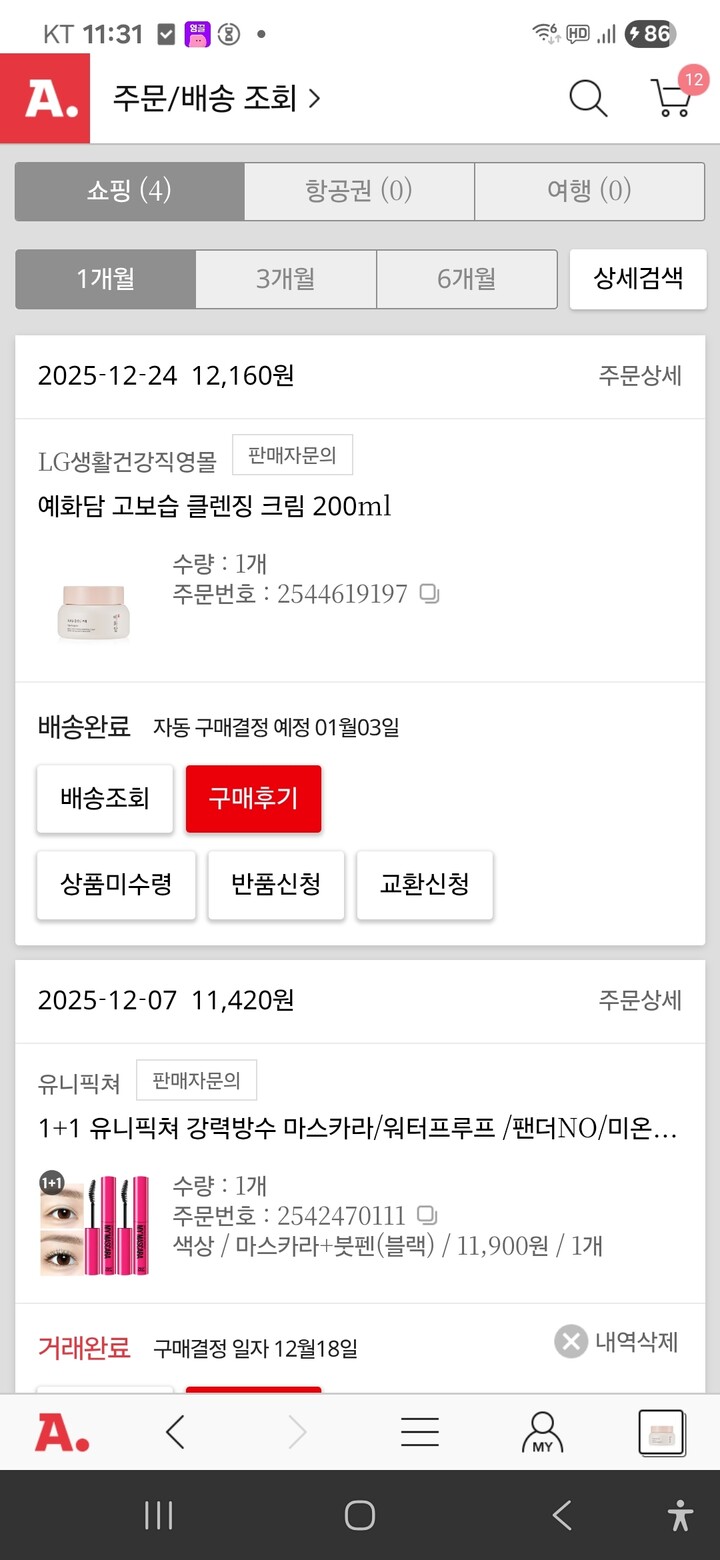The image size is (720, 1560).
Task: Open 상세검색 detailed search
Action: 638,279
